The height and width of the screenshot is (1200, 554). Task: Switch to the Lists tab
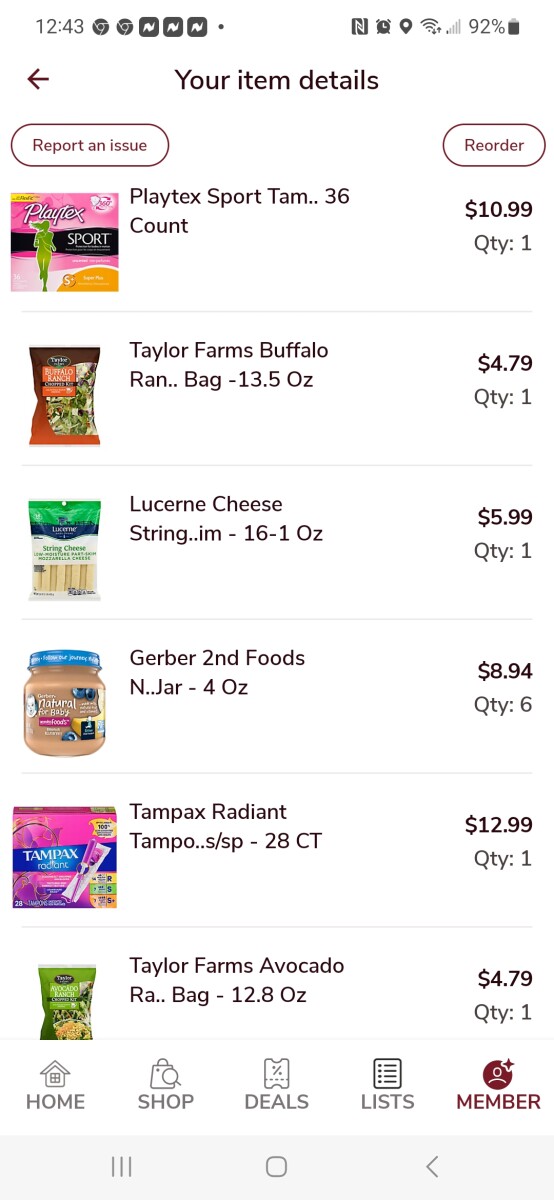click(387, 1086)
